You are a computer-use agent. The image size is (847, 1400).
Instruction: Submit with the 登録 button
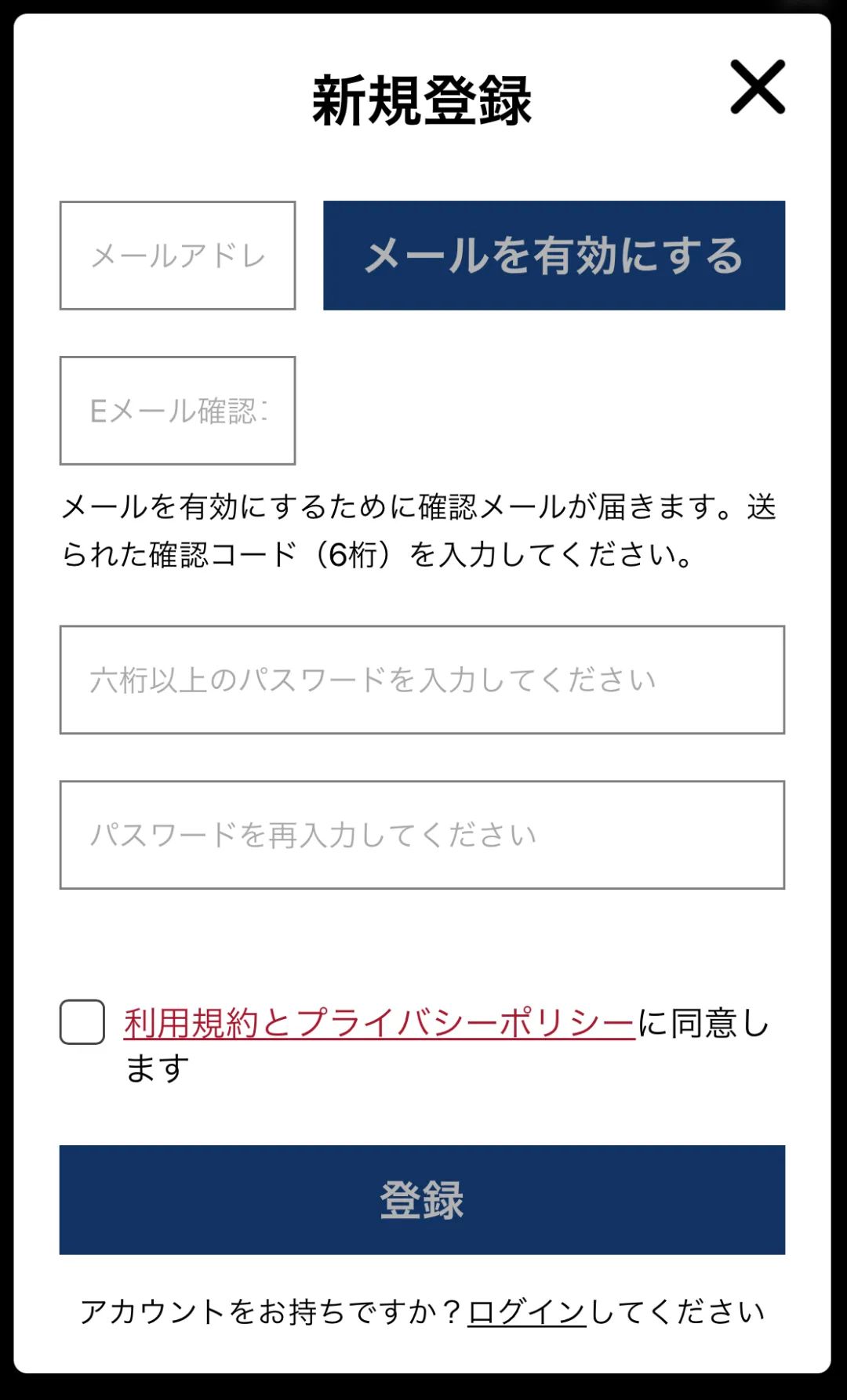point(422,1199)
